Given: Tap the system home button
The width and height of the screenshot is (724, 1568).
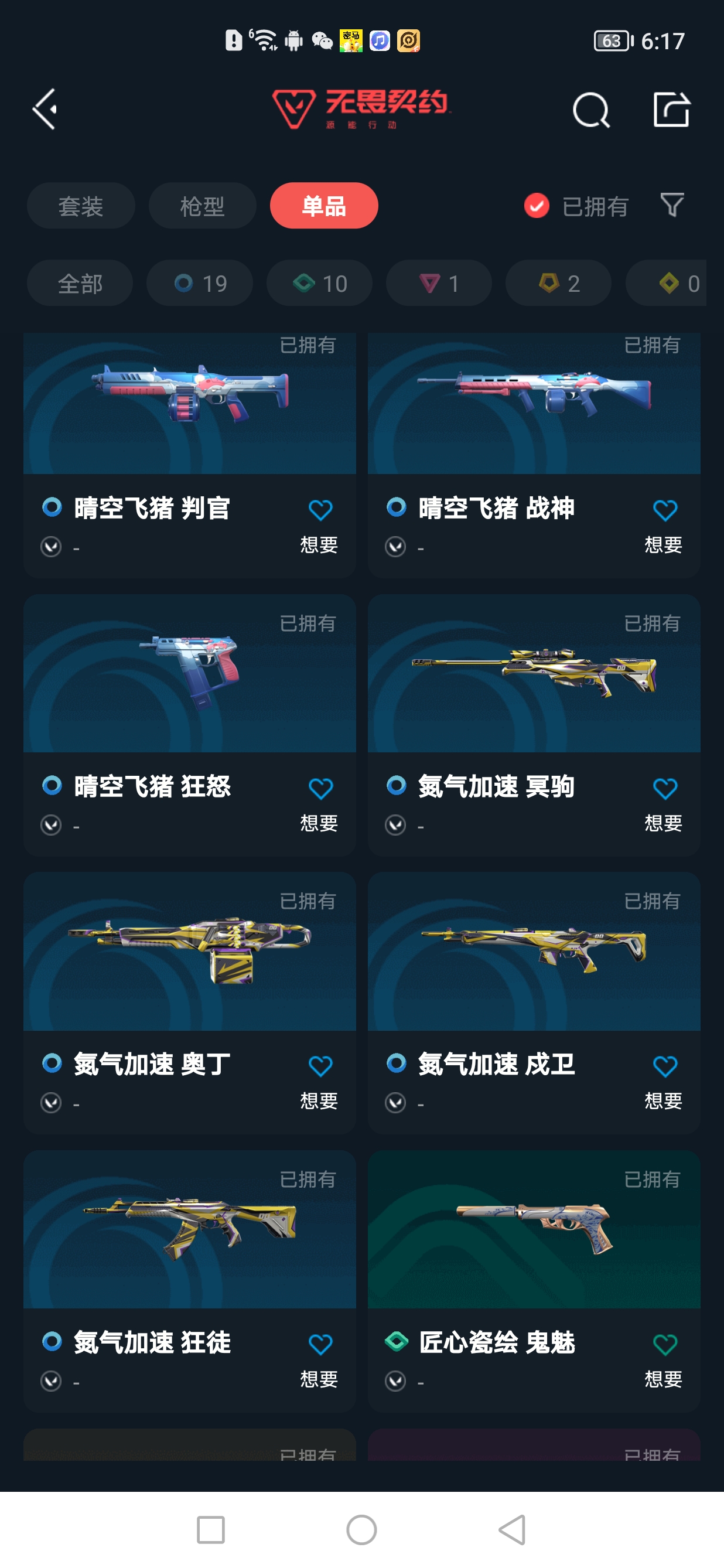Looking at the screenshot, I should point(361,1530).
